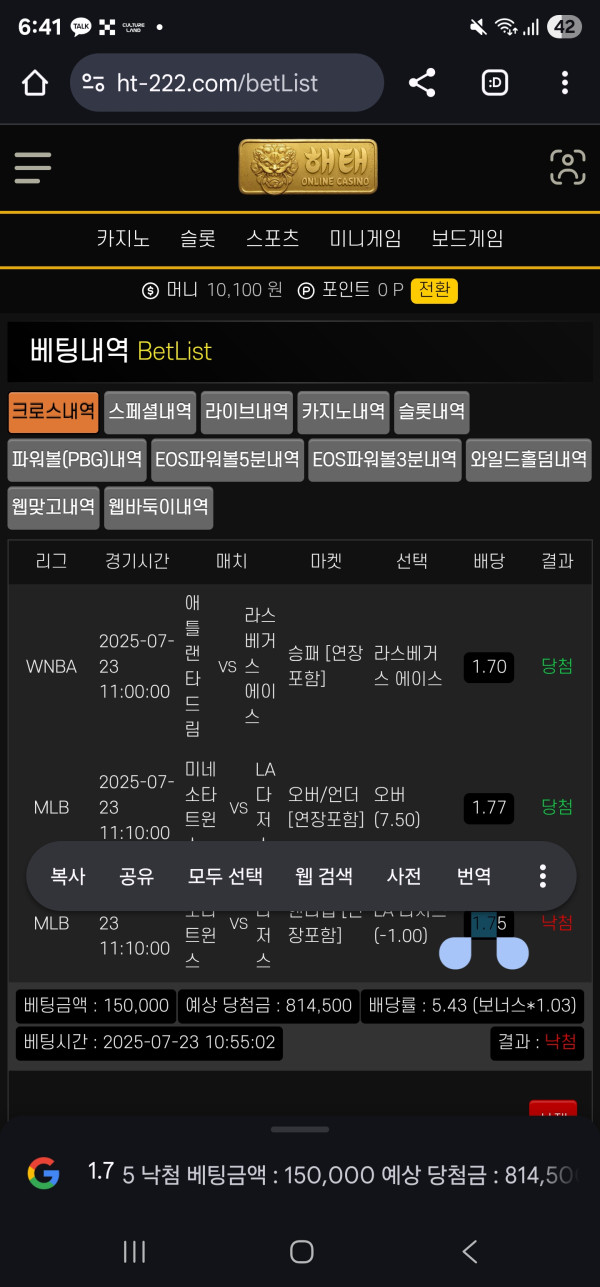Convert points with the 전환 button
Image resolution: width=600 pixels, height=1287 pixels.
pyautogui.click(x=434, y=291)
